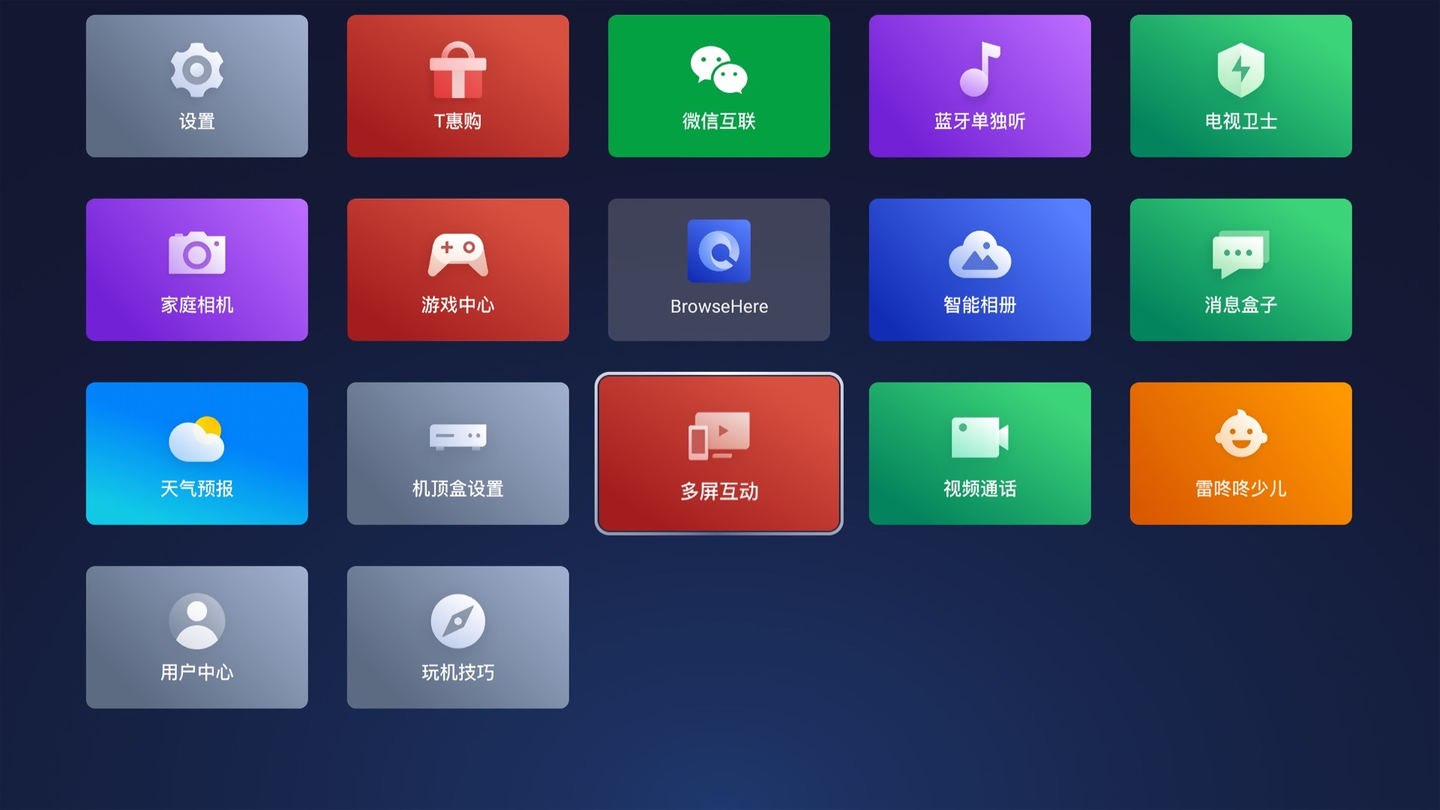
Task: Check 天气预报 weather forecast
Action: click(197, 454)
